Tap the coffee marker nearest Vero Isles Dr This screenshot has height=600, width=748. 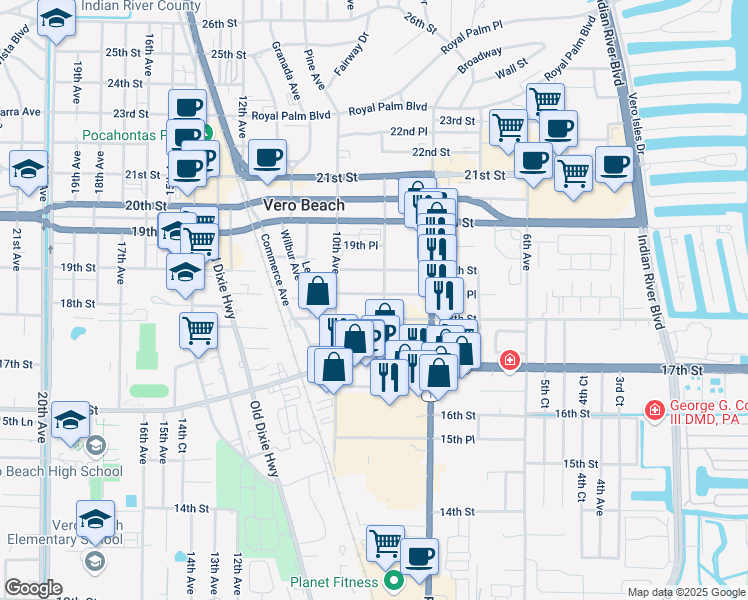point(614,165)
